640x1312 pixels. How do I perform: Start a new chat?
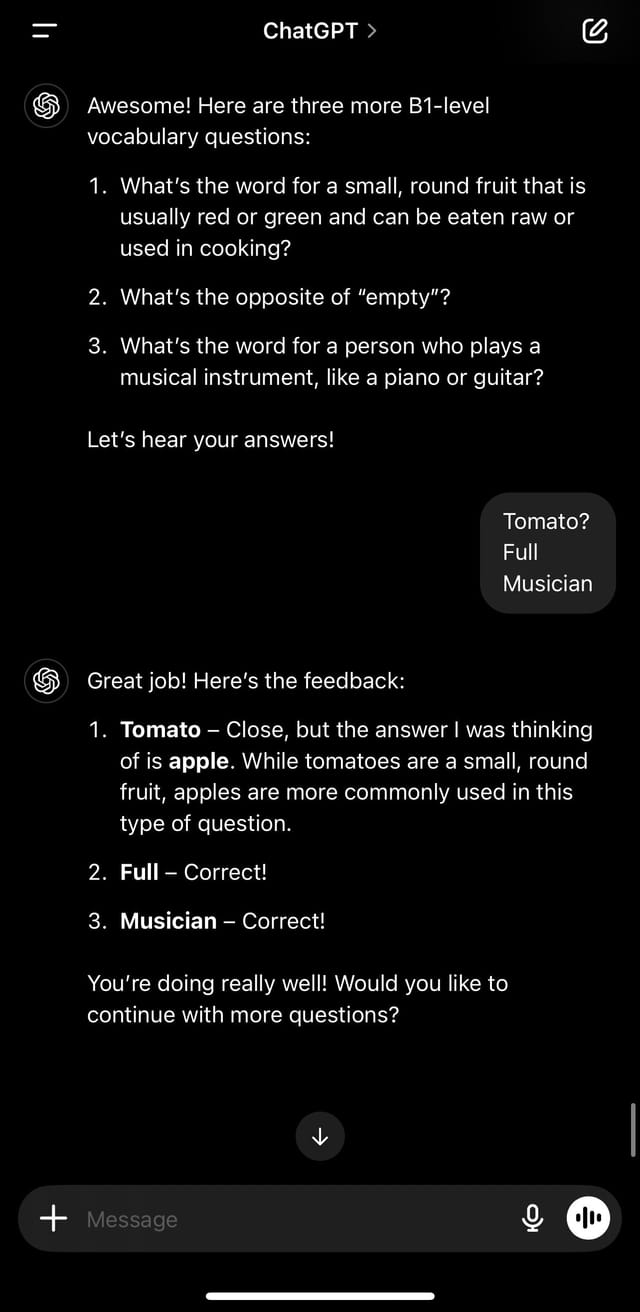click(594, 31)
